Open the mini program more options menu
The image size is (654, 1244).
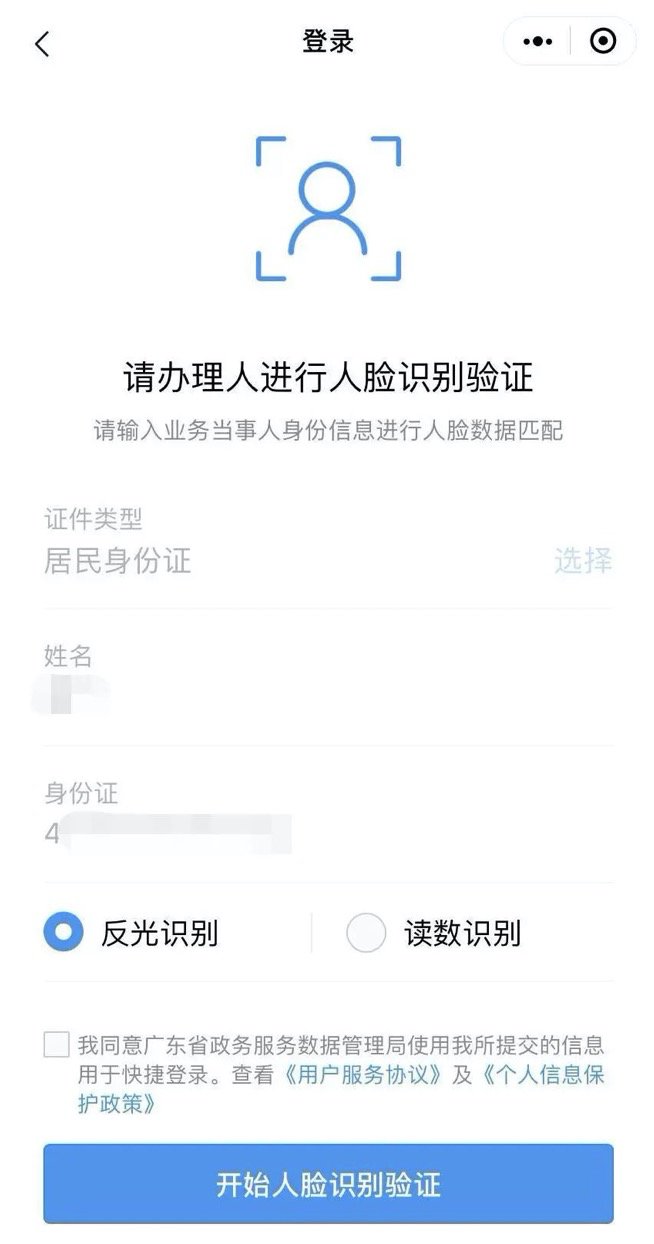pos(538,42)
